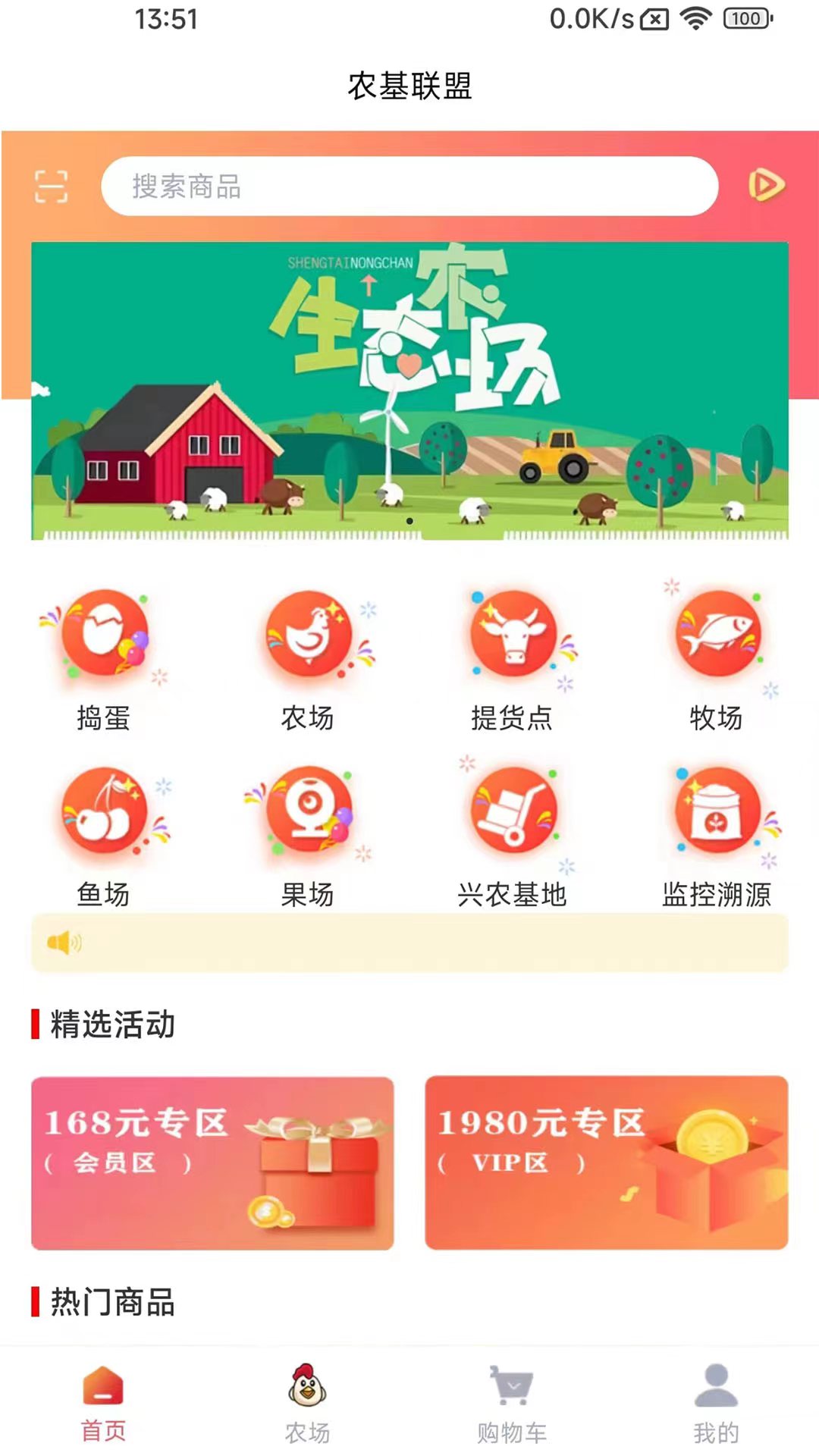Open the scan code icon
Image resolution: width=819 pixels, height=1456 pixels.
point(51,187)
